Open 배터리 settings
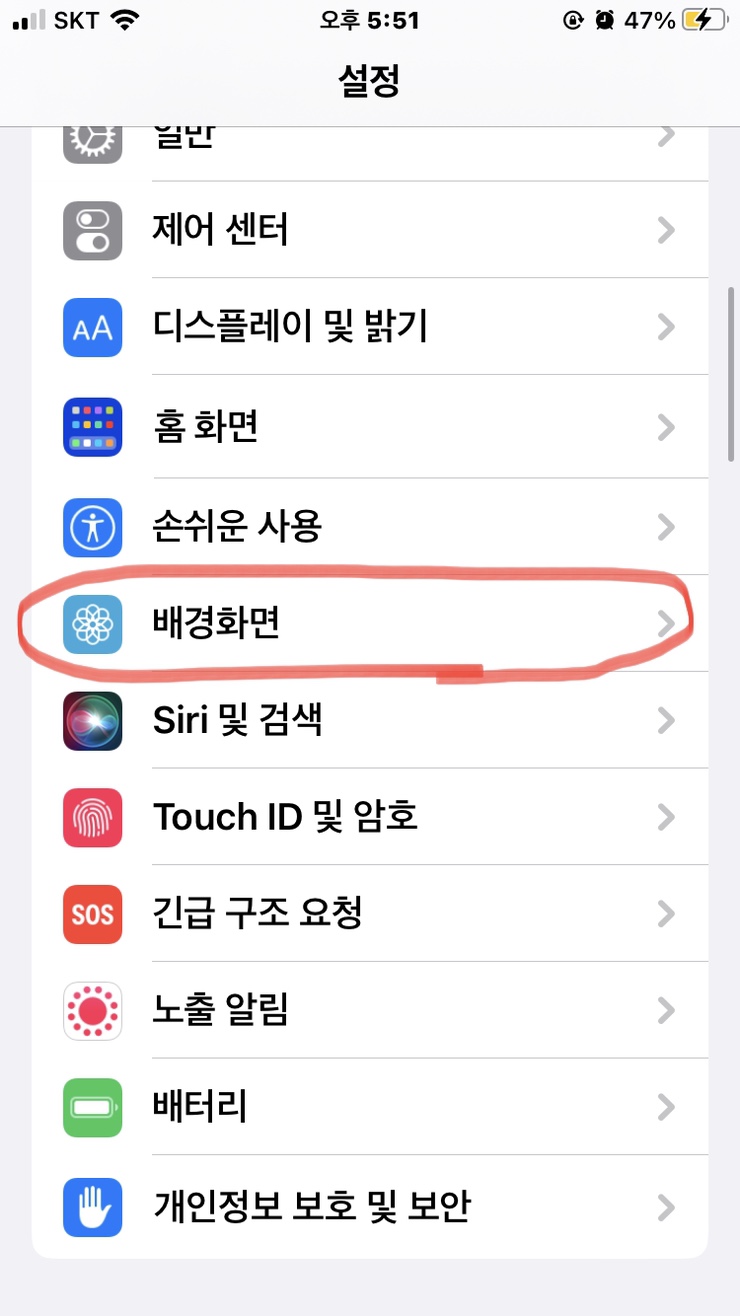Screen dimensions: 740x1316 coord(370,1108)
